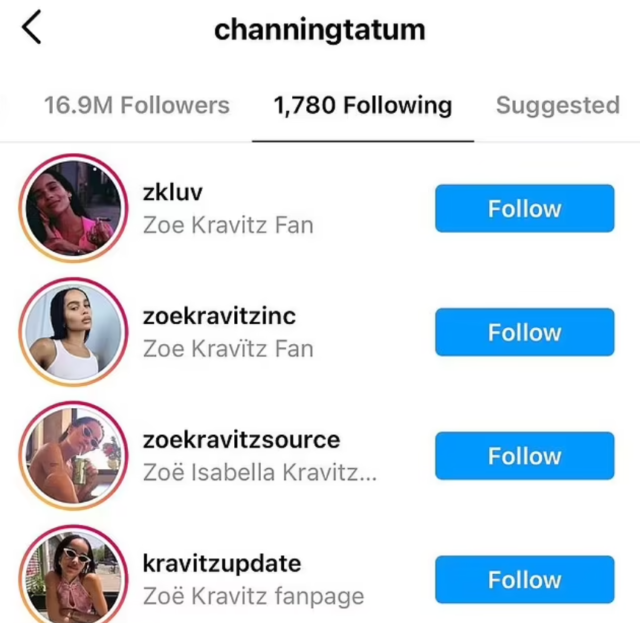Follow the zoekravitzsource account
The width and height of the screenshot is (640, 623).
(524, 456)
